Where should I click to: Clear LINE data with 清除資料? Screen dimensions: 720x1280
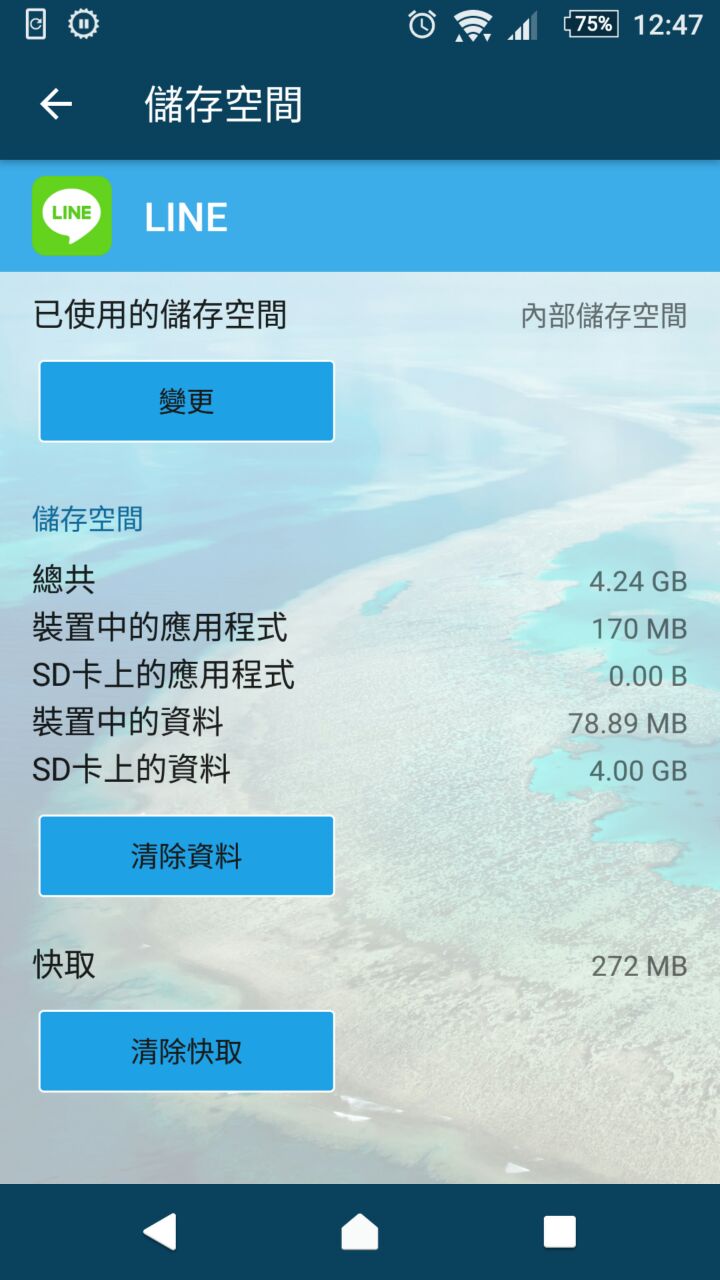click(186, 856)
